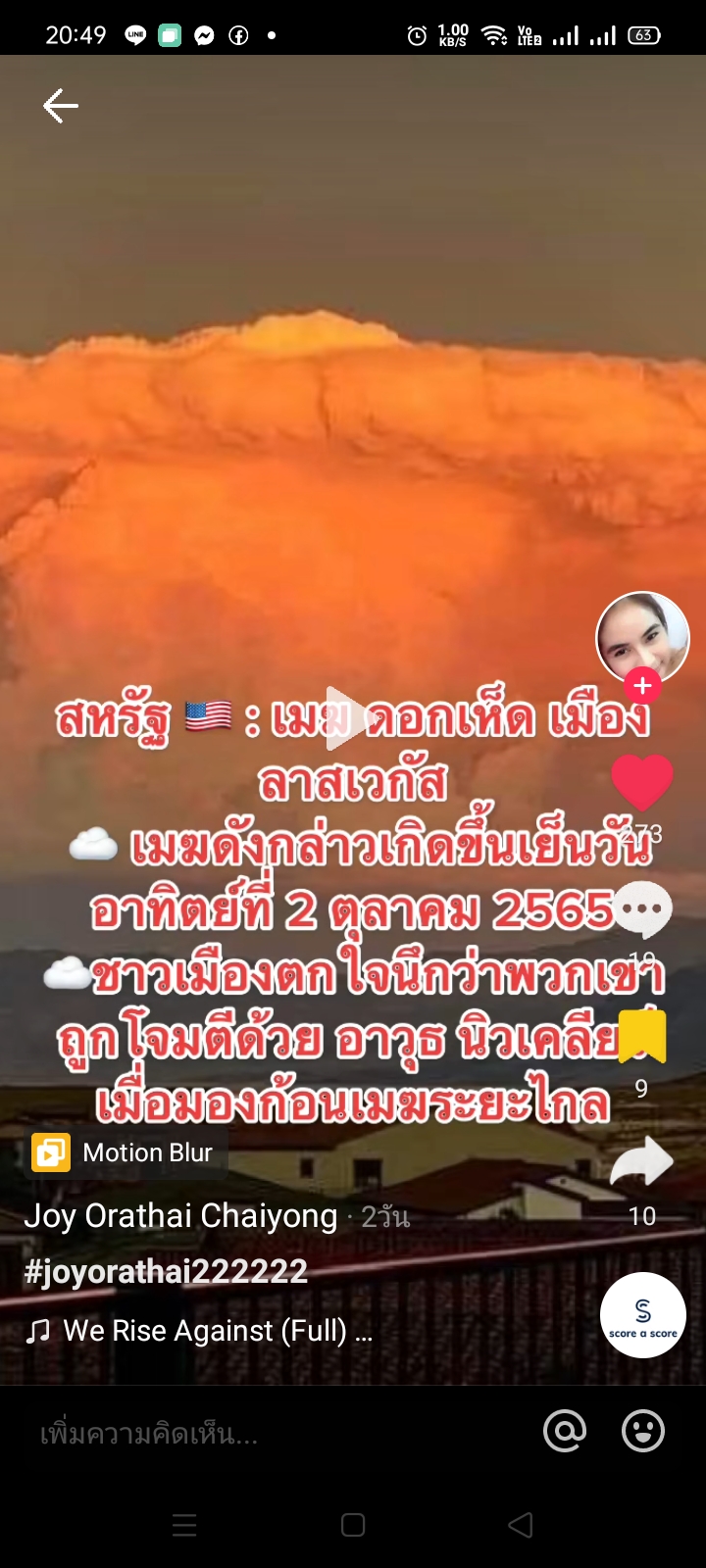Viewport: 706px width, 1568px height.
Task: Share the video via arrow icon
Action: pyautogui.click(x=641, y=1162)
